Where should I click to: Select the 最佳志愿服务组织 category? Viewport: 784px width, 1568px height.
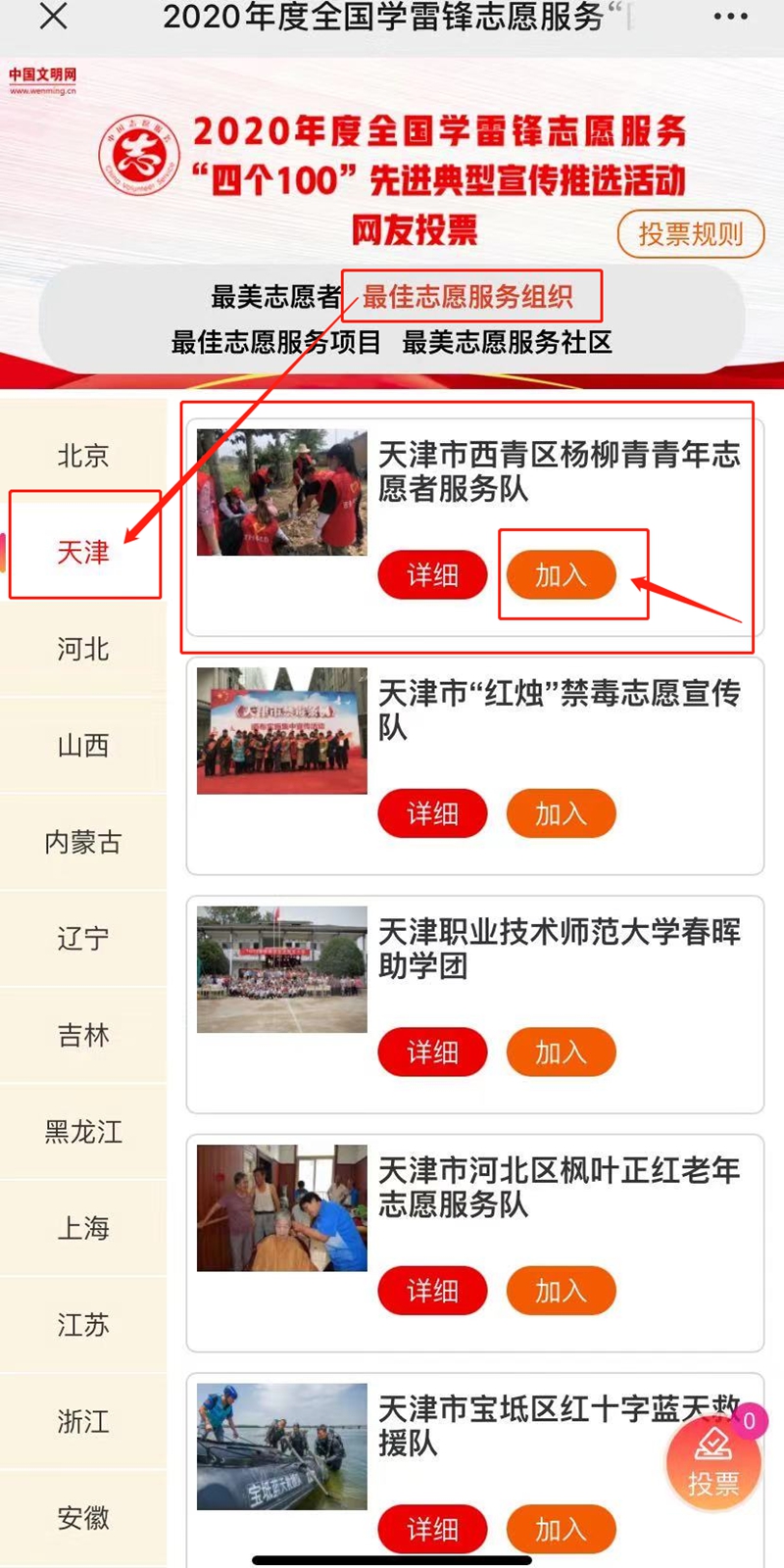[x=467, y=297]
